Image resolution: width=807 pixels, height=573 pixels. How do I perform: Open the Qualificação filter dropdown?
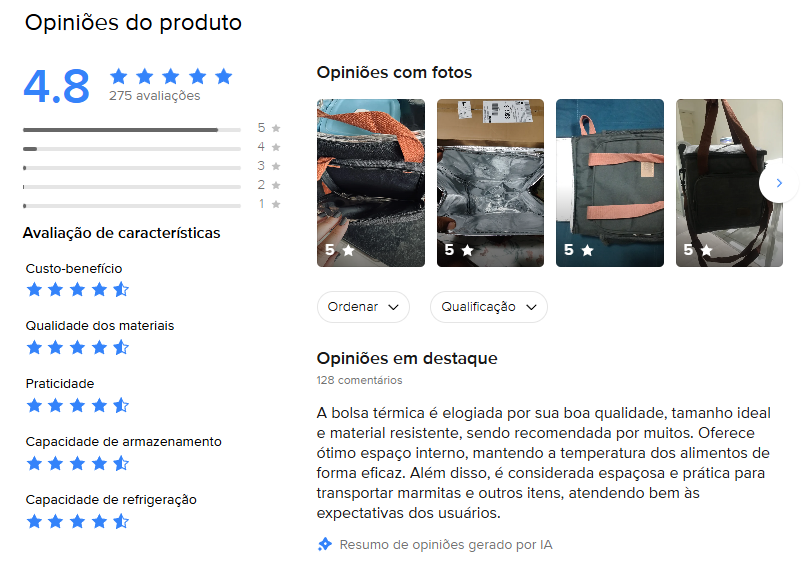coord(489,307)
